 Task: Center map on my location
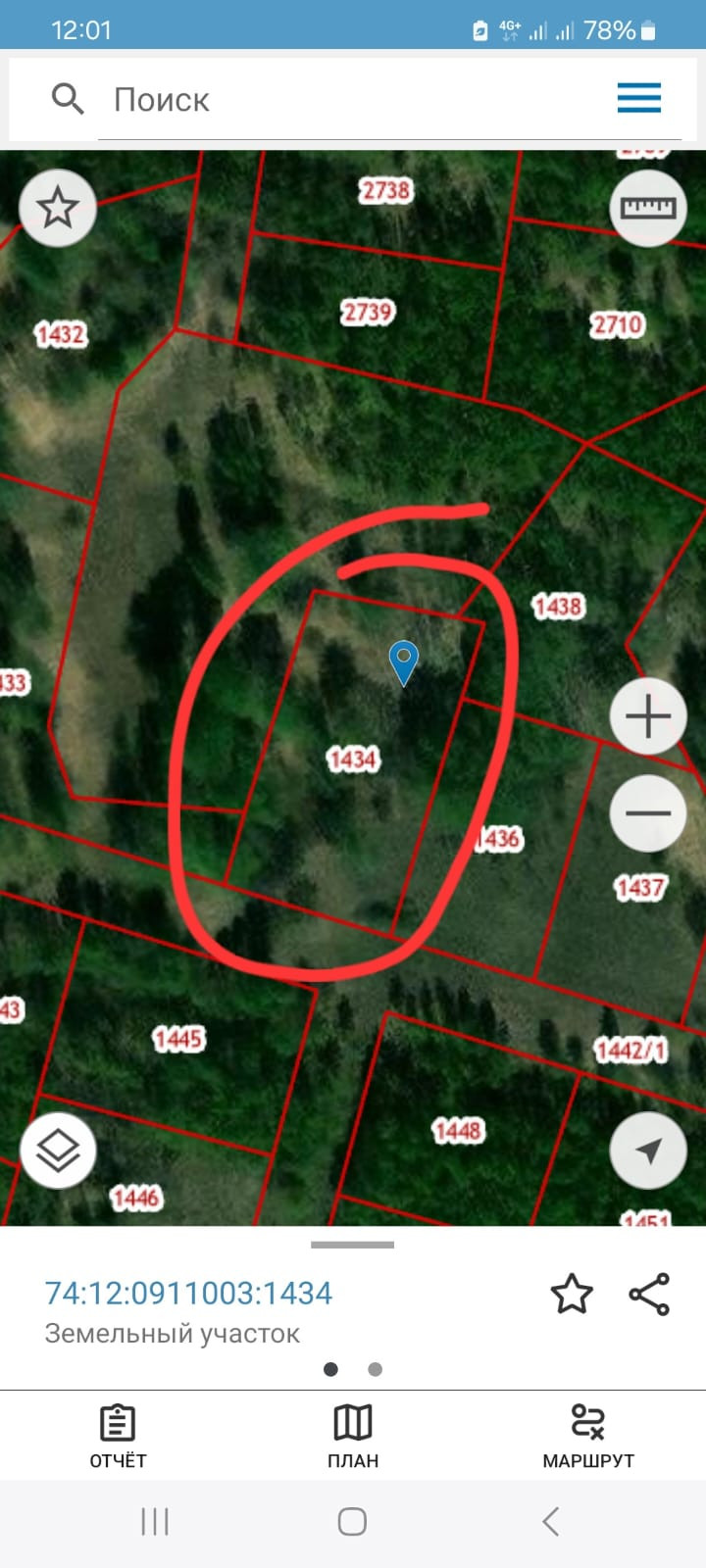click(x=648, y=1151)
